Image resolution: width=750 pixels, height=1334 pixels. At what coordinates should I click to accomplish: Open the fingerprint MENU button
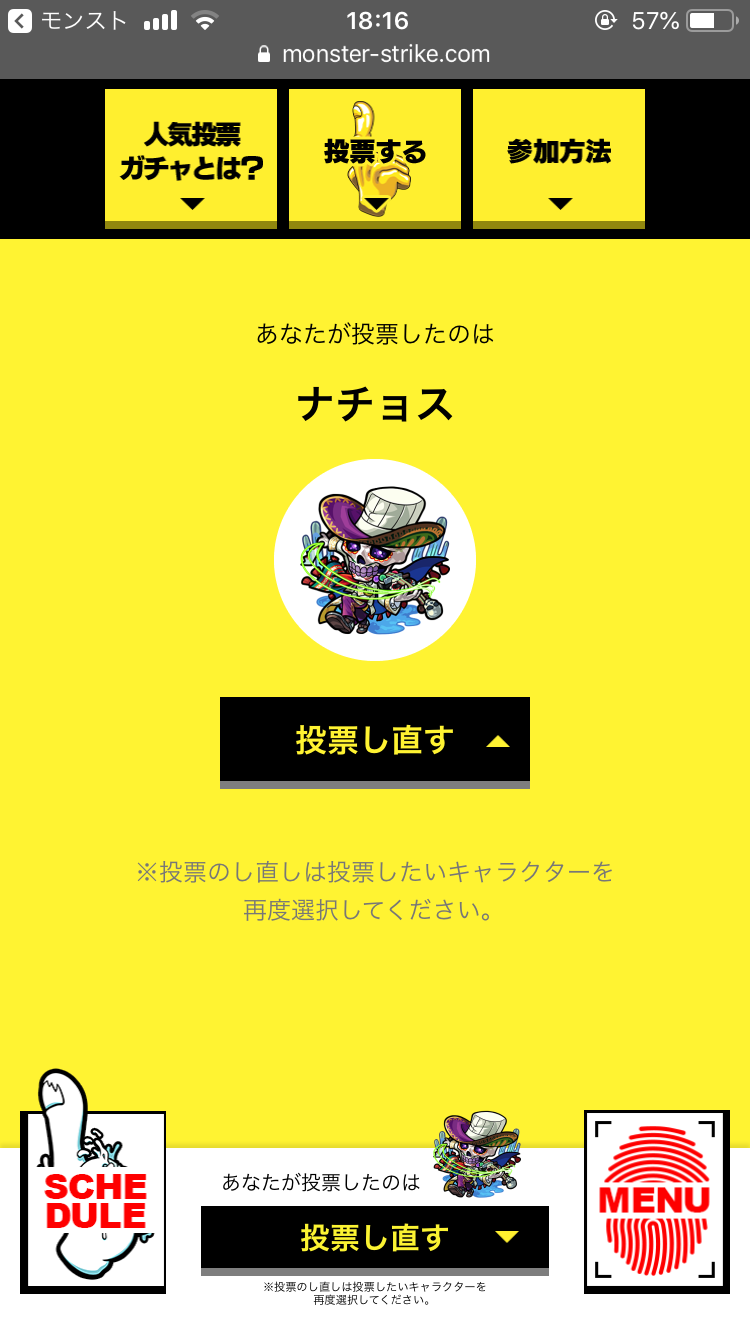click(655, 1200)
